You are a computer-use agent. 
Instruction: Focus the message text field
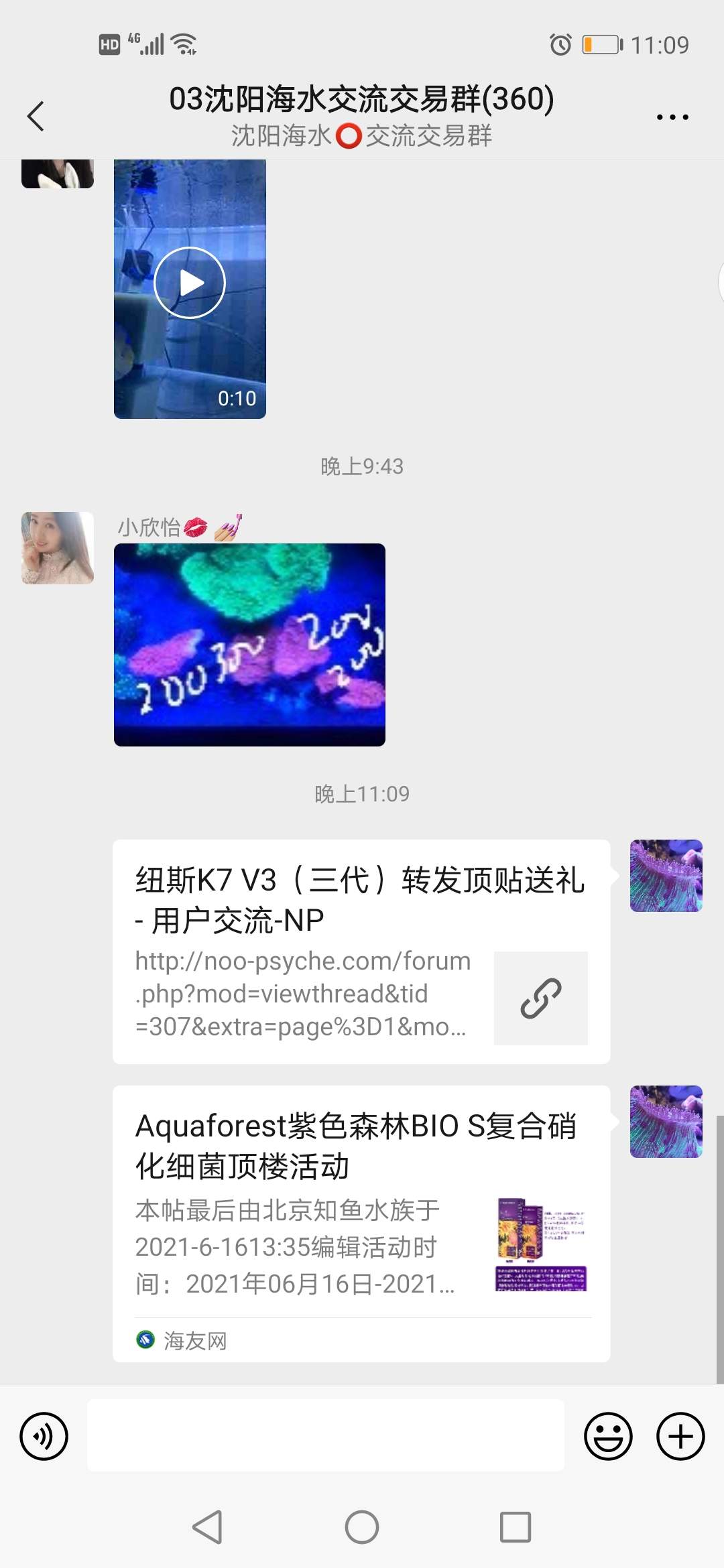click(326, 1435)
